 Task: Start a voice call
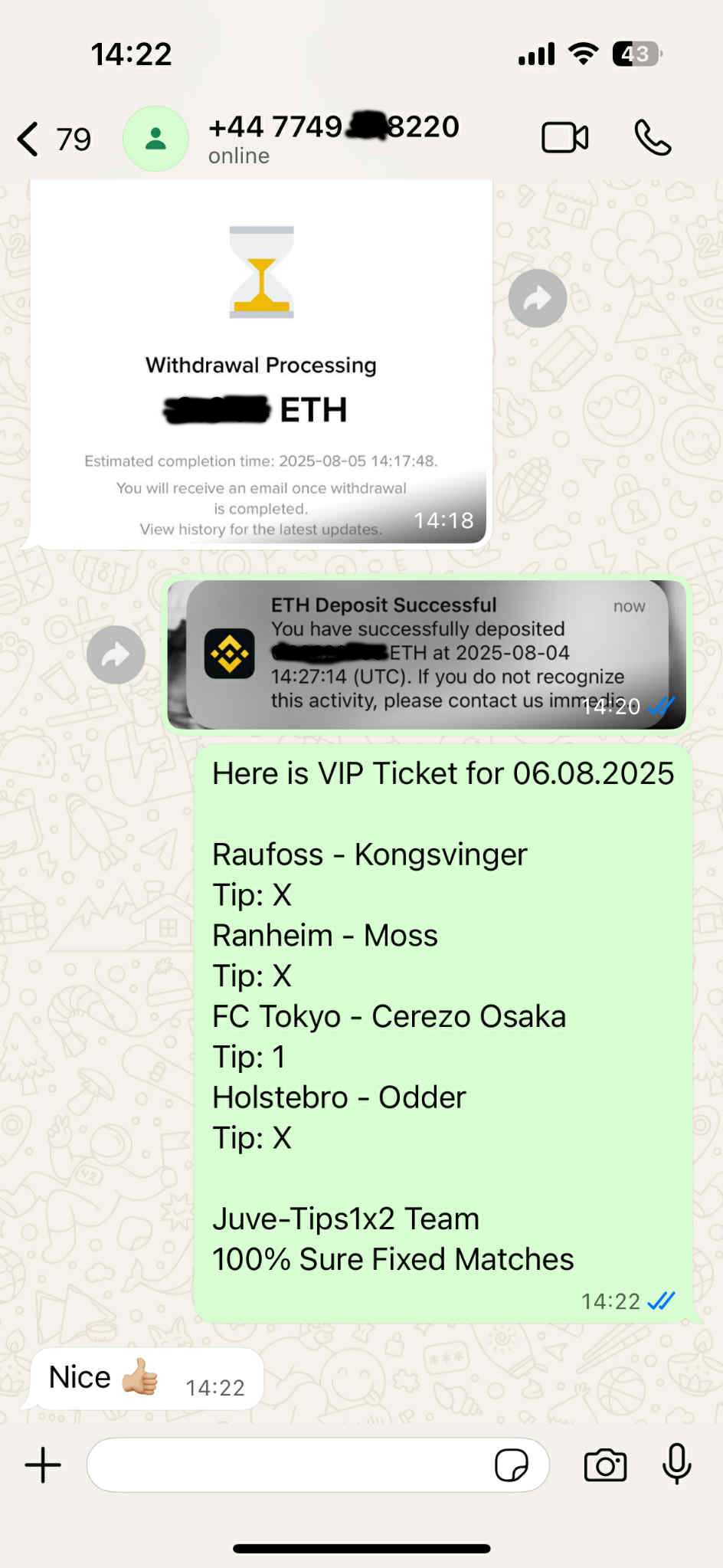pyautogui.click(x=653, y=139)
